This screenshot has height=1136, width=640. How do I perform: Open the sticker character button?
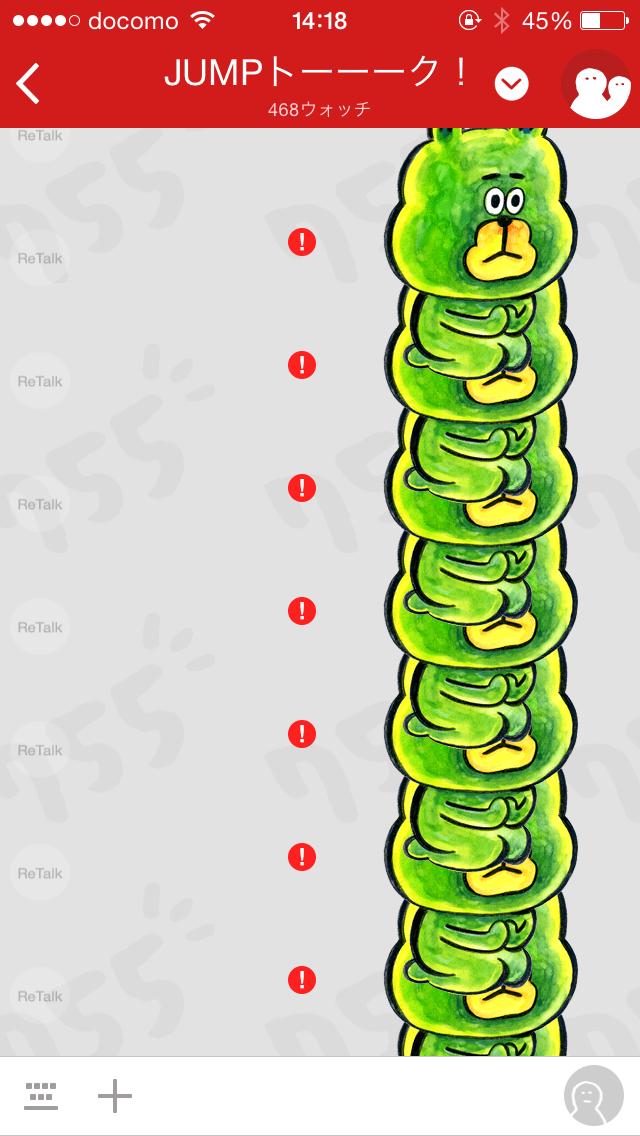tap(594, 1097)
